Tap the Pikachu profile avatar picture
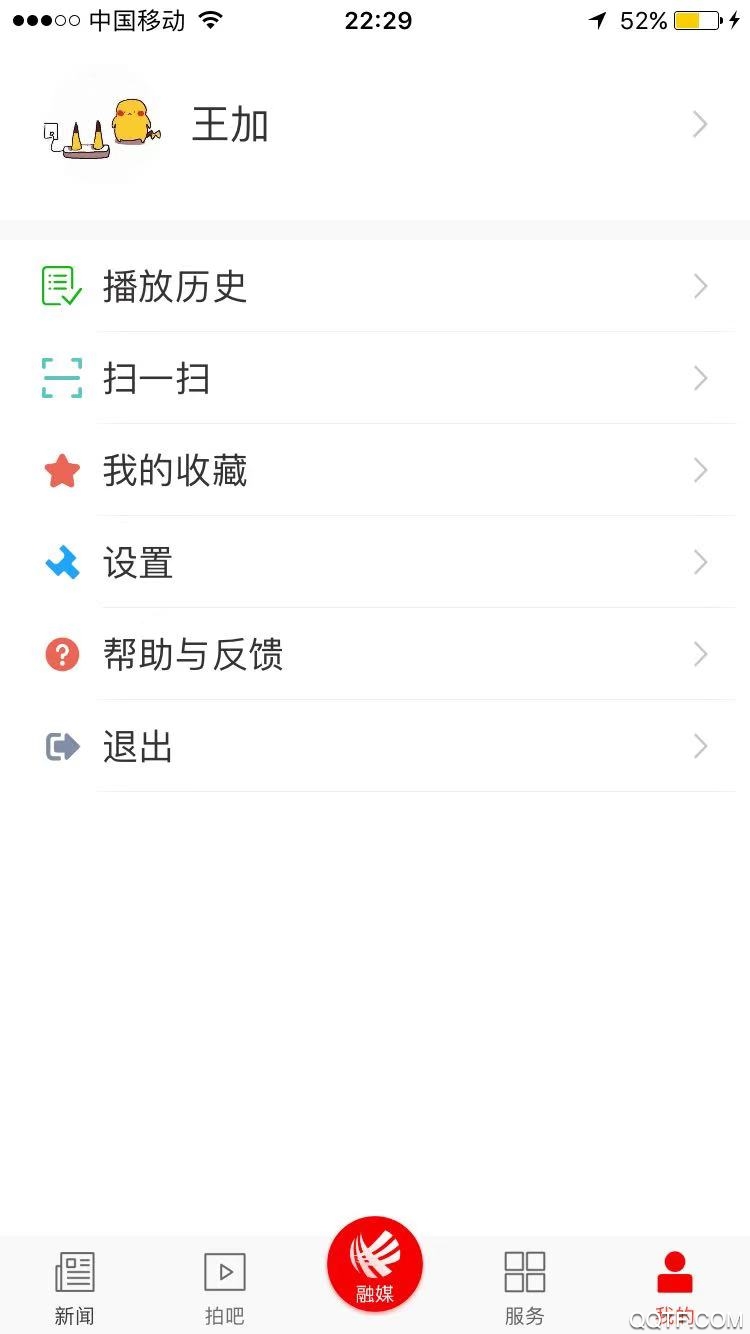 click(100, 124)
